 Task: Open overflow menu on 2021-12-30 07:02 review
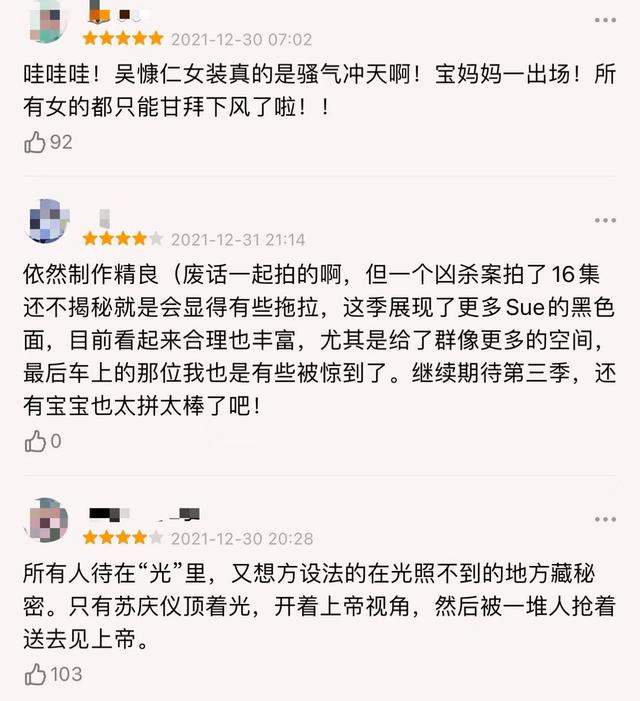pos(605,20)
